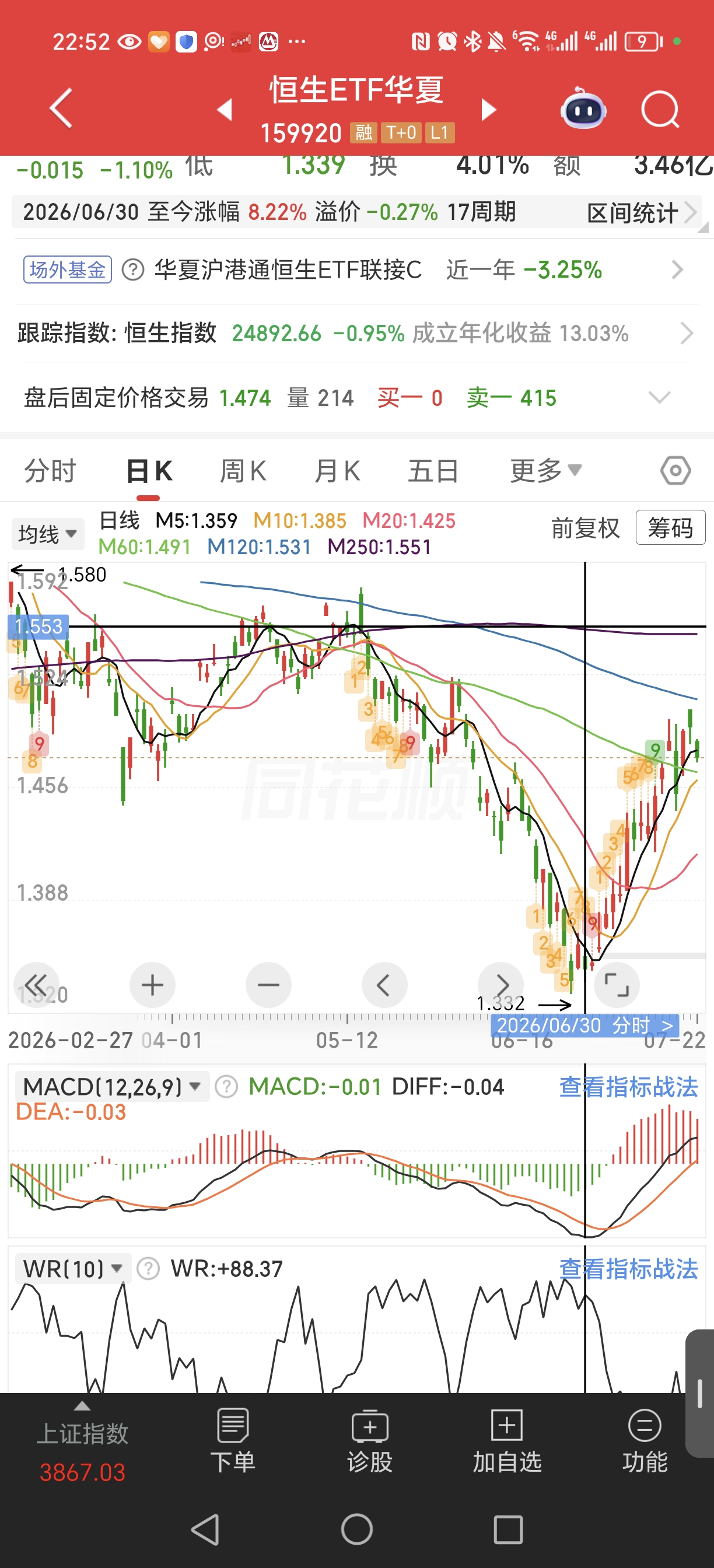Switch to the 分时 chart tab
Image resolution: width=714 pixels, height=1568 pixels.
(50, 471)
